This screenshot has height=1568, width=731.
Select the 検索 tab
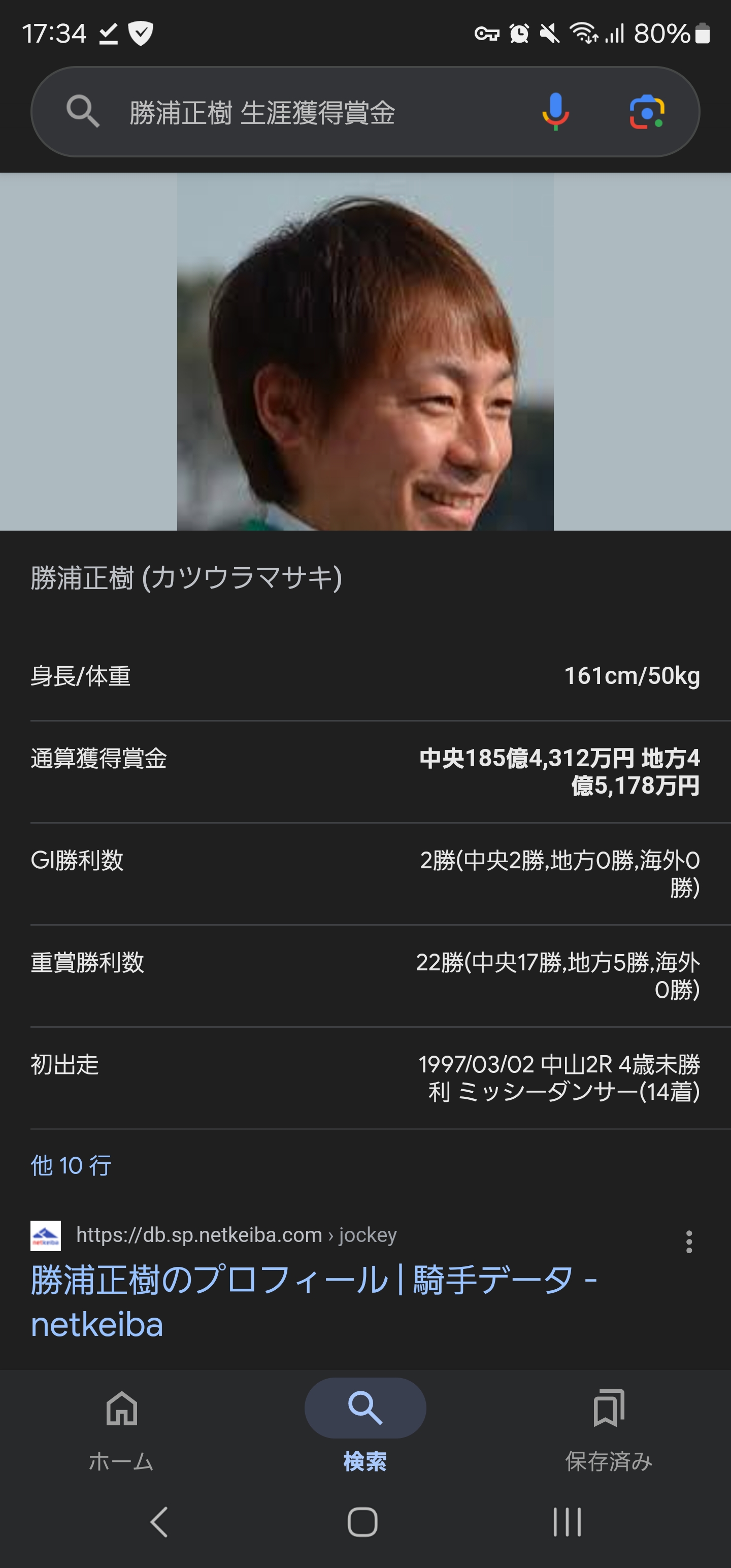(x=365, y=1430)
